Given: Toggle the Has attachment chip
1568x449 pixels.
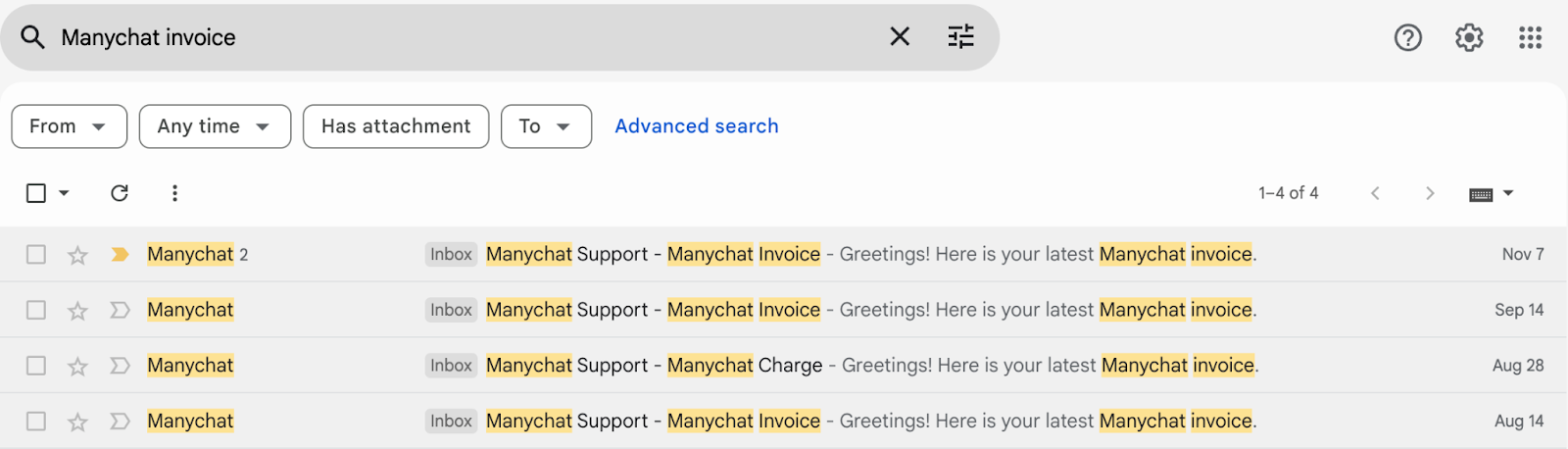Looking at the screenshot, I should pyautogui.click(x=396, y=126).
